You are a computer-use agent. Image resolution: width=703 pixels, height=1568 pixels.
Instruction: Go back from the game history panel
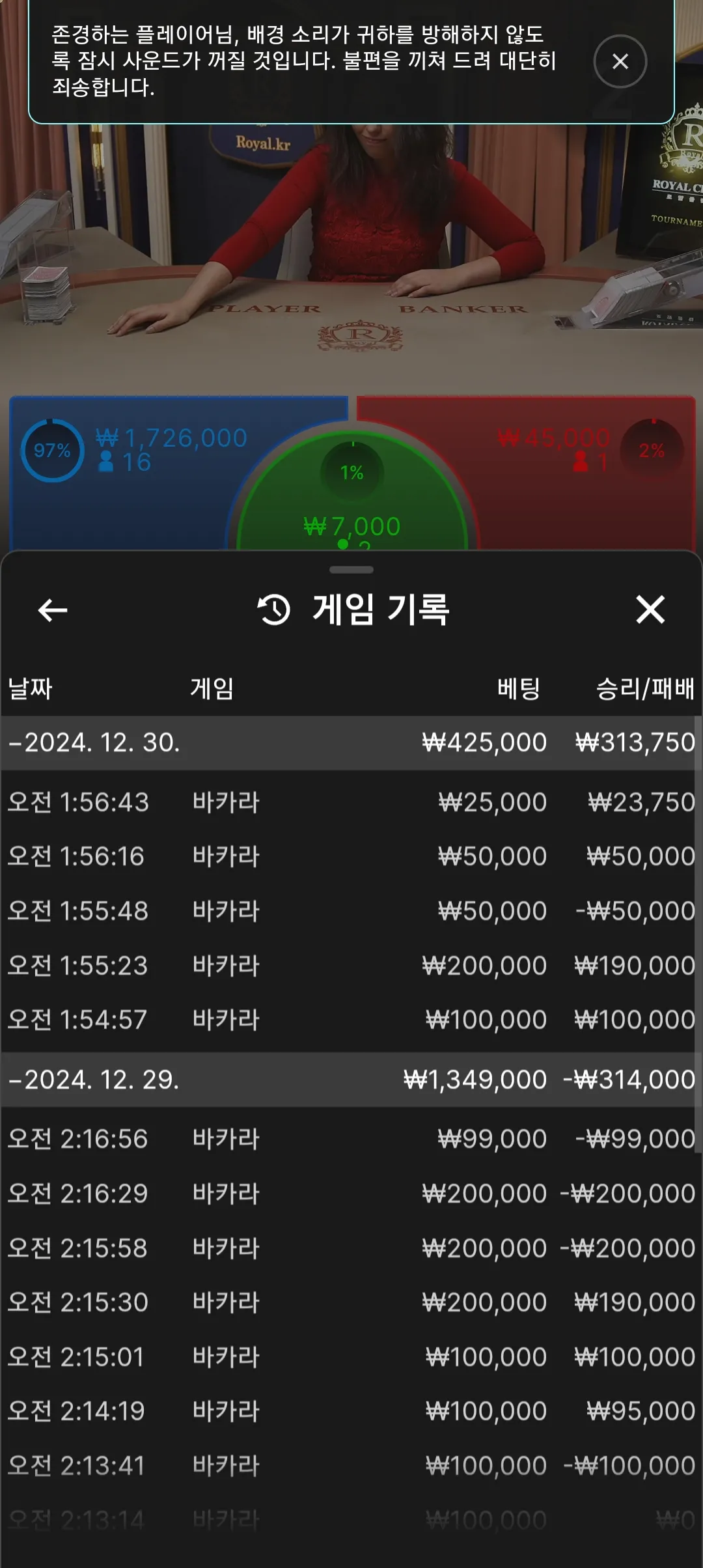click(x=53, y=610)
